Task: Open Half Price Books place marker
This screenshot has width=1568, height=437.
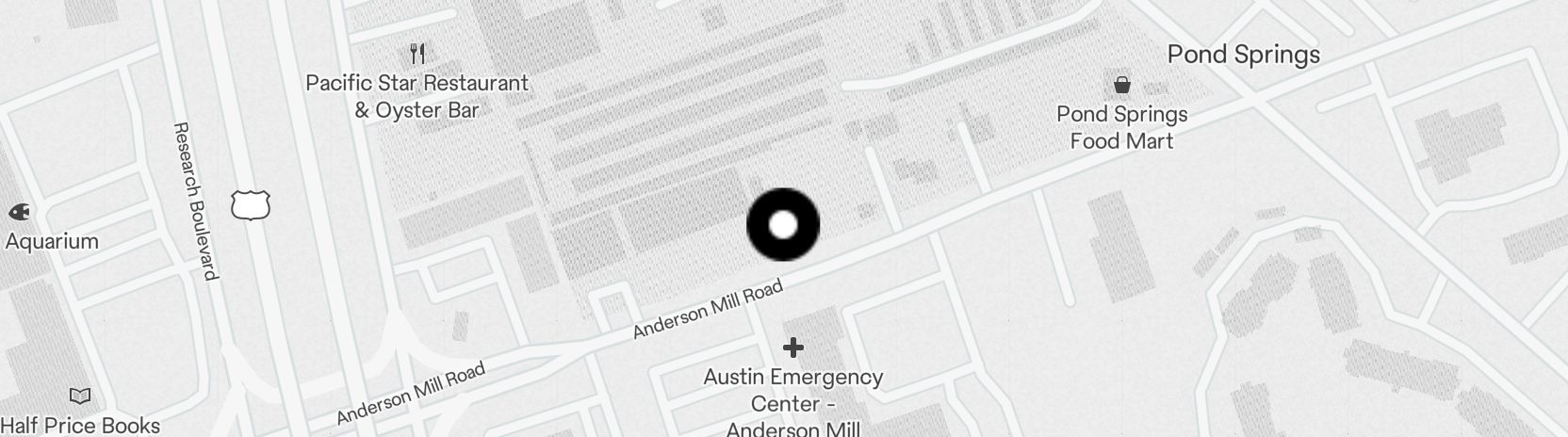Action: [x=81, y=397]
